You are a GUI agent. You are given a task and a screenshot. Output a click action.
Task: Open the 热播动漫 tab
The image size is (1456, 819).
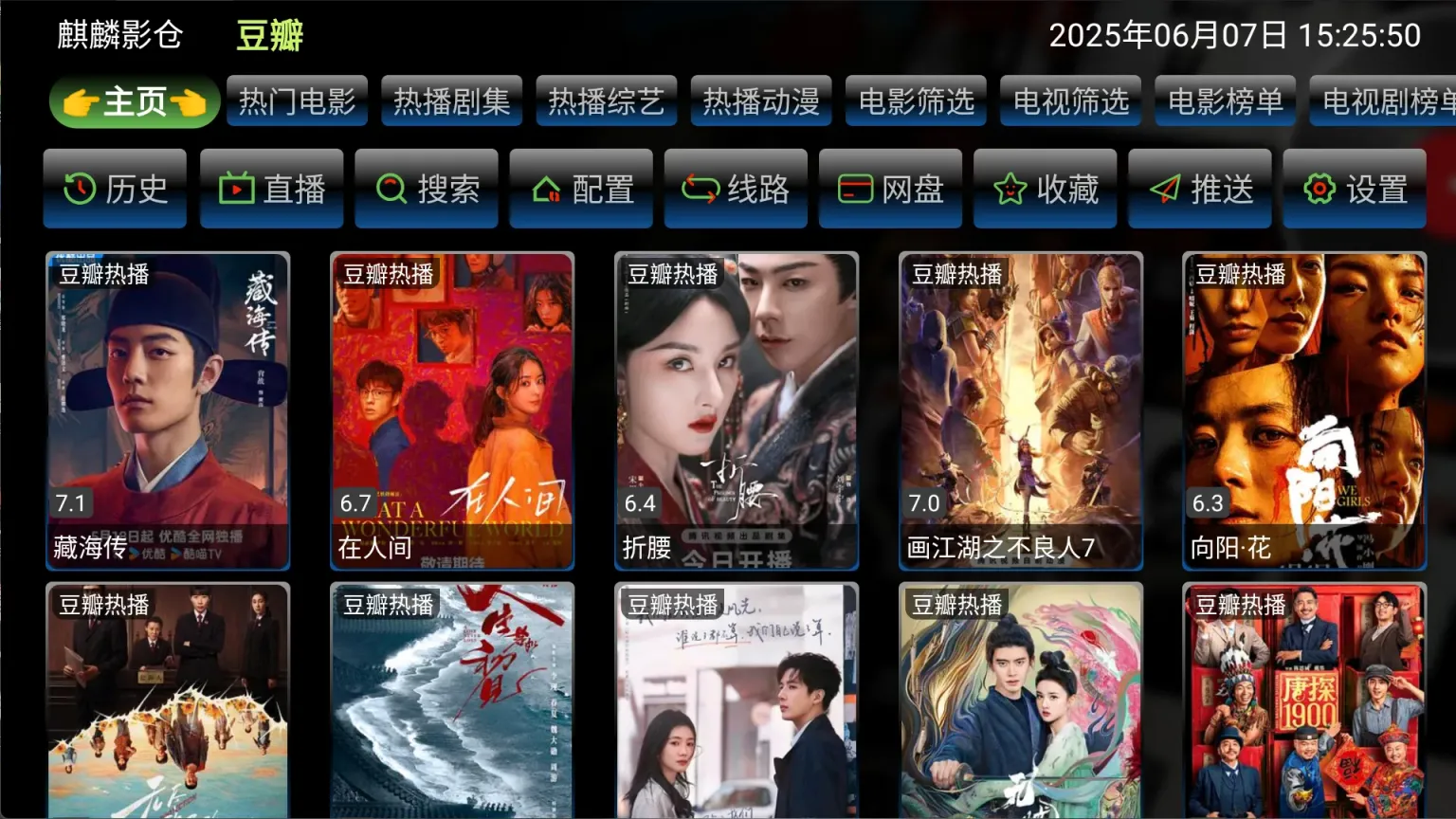(x=761, y=101)
